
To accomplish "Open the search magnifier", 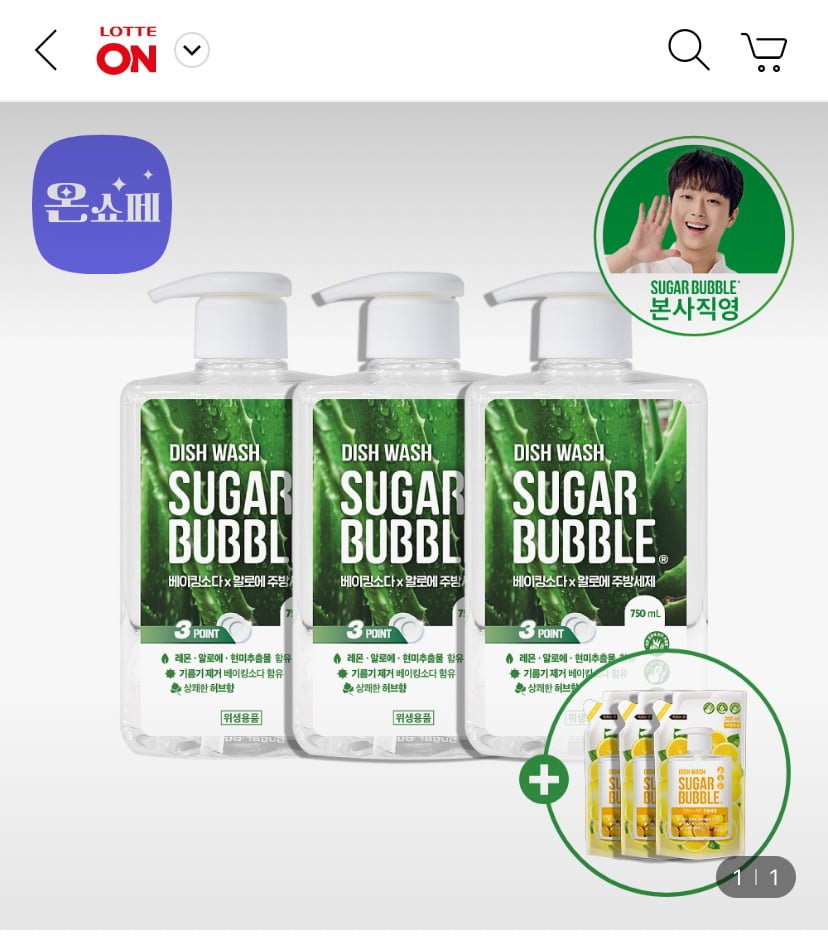I will [x=688, y=50].
